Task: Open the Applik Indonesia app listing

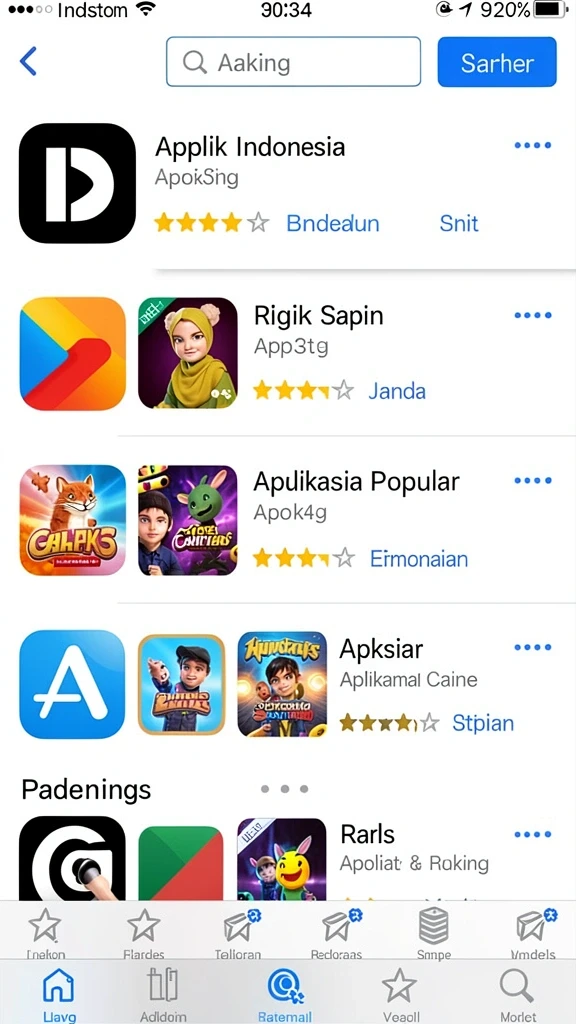Action: coord(250,146)
